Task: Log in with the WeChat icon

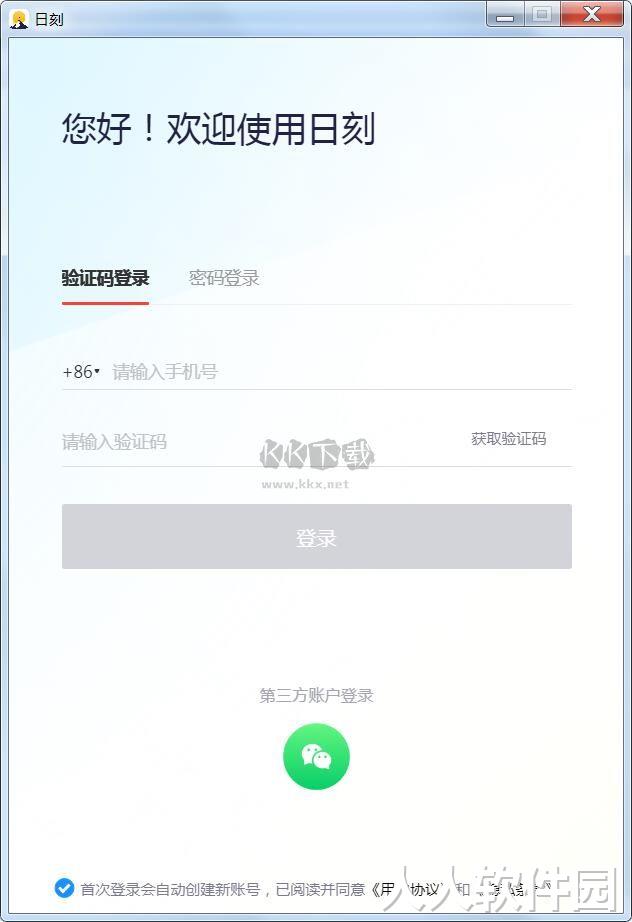Action: point(316,757)
